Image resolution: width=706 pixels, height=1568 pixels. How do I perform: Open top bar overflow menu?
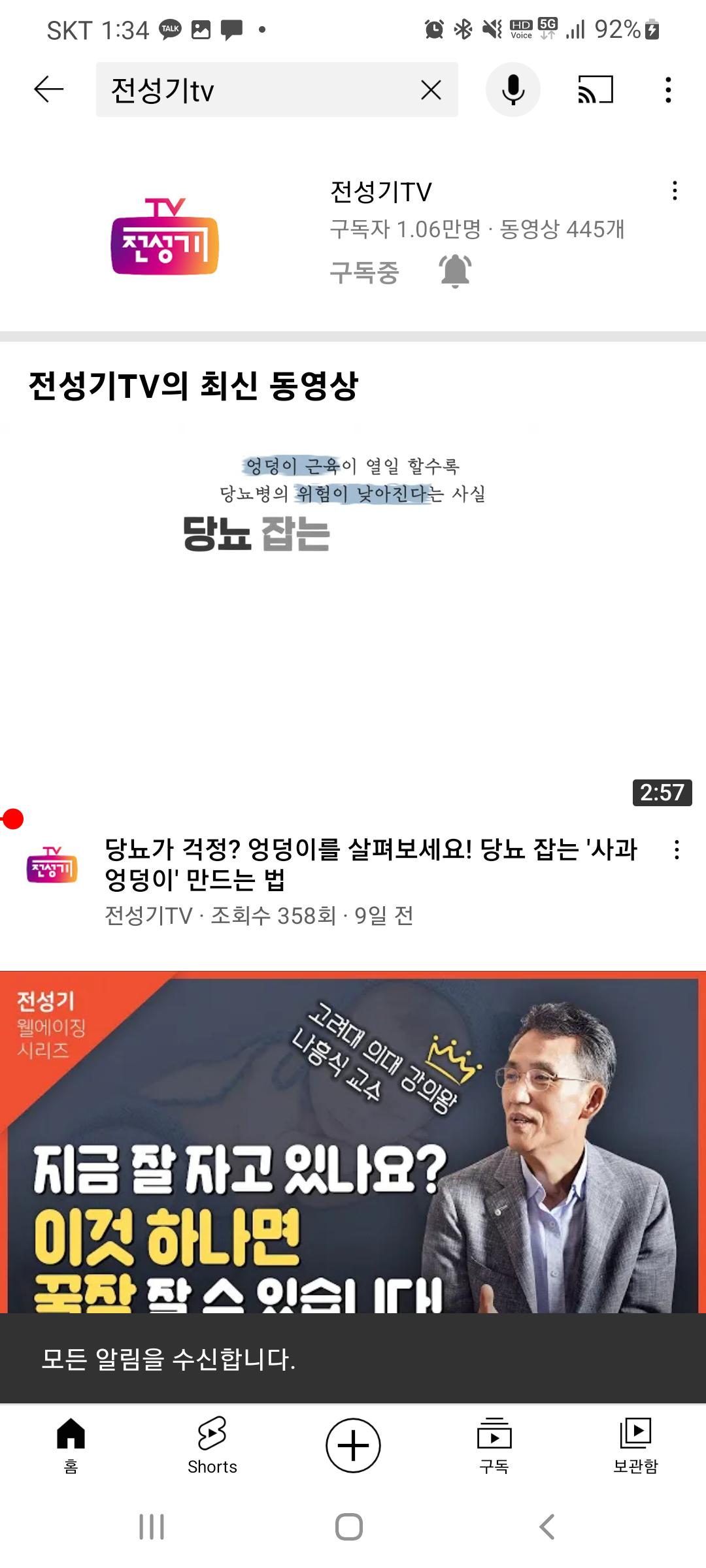click(x=667, y=90)
